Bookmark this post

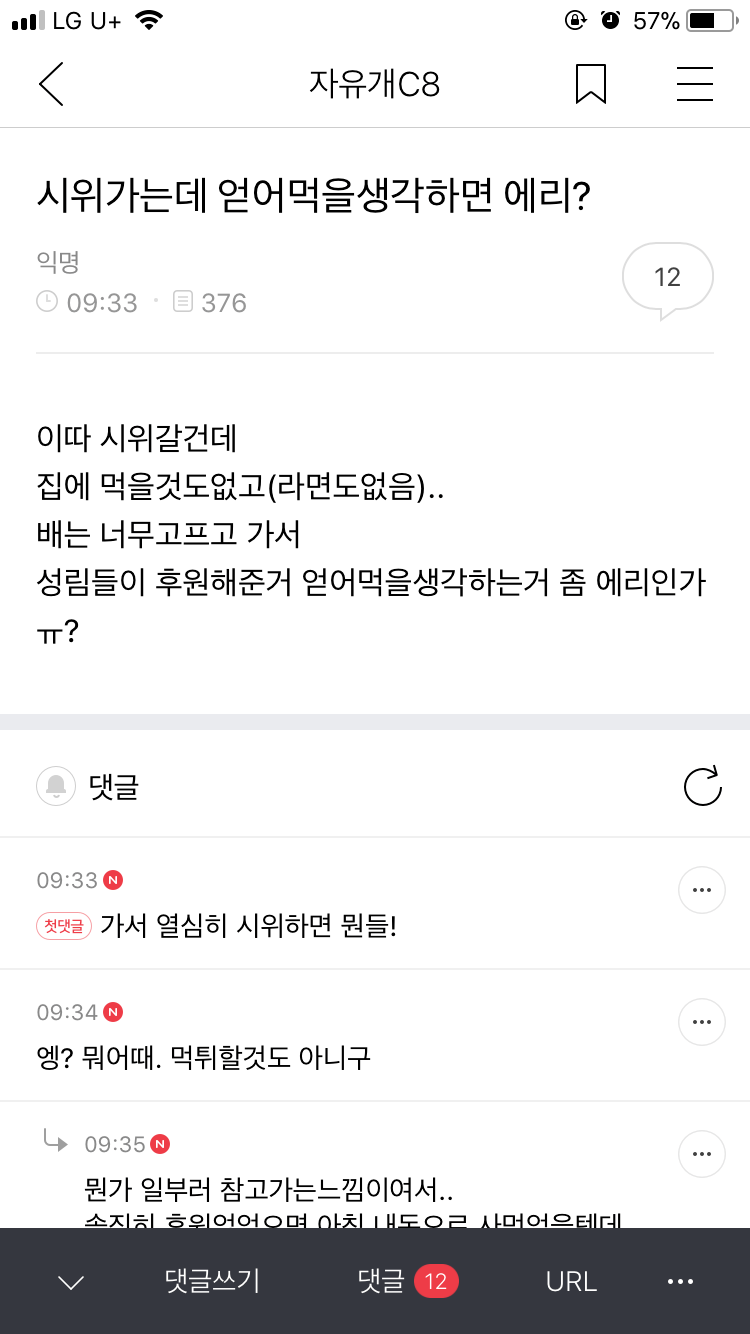pyautogui.click(x=591, y=84)
